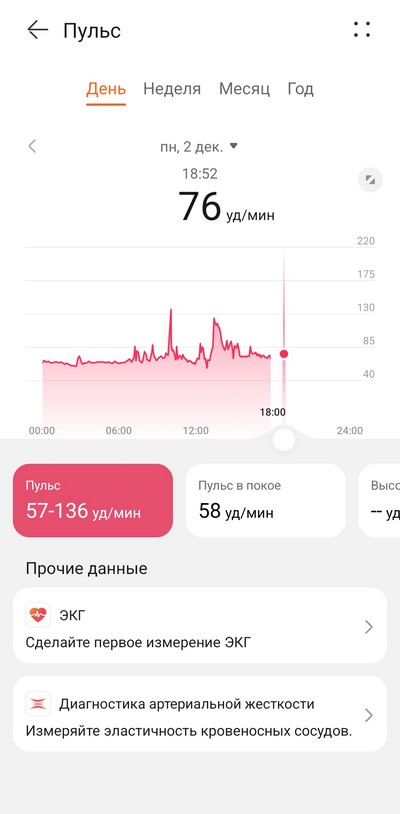Select the Пульс 57-136 уд/мин card

(x=93, y=500)
